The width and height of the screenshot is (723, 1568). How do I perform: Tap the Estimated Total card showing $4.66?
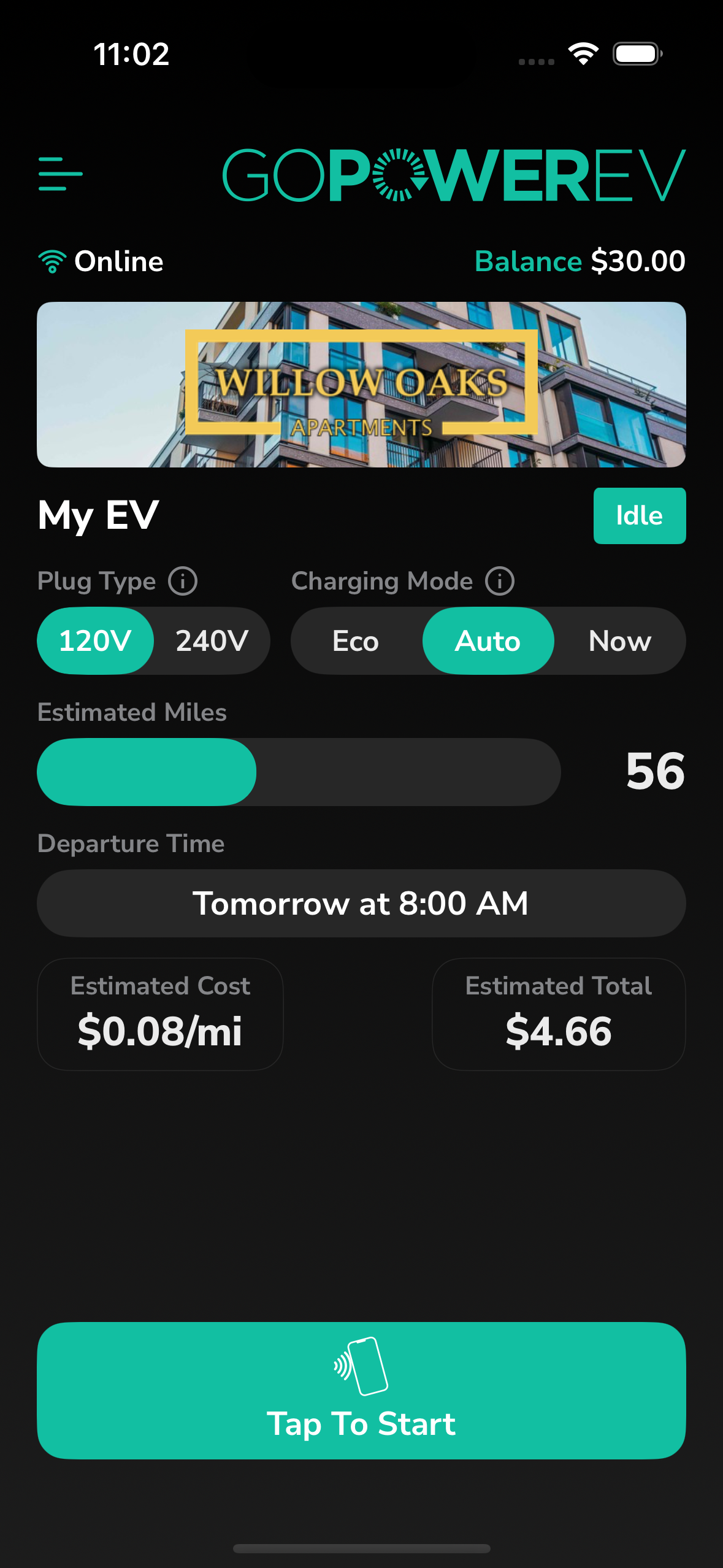point(558,1013)
